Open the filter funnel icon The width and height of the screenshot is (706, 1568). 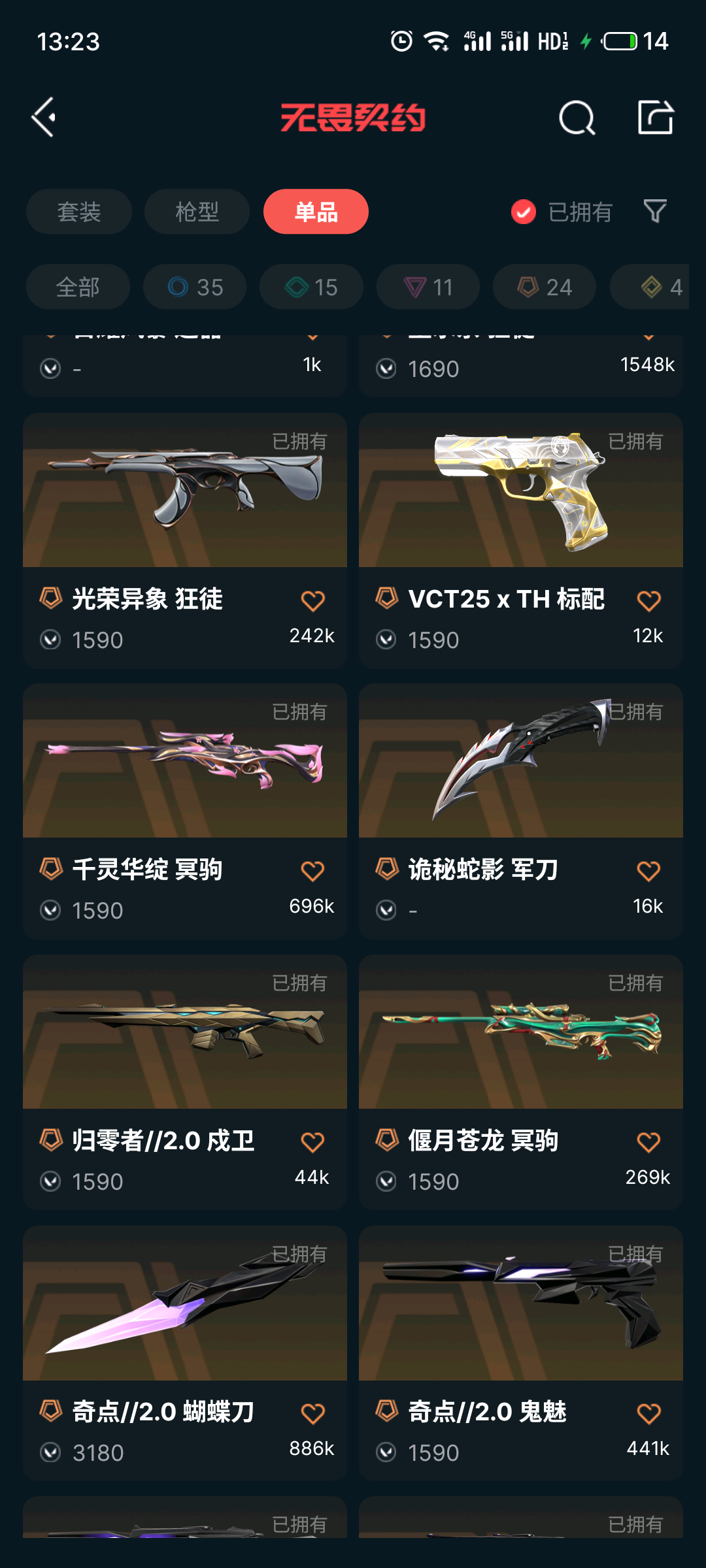(655, 211)
